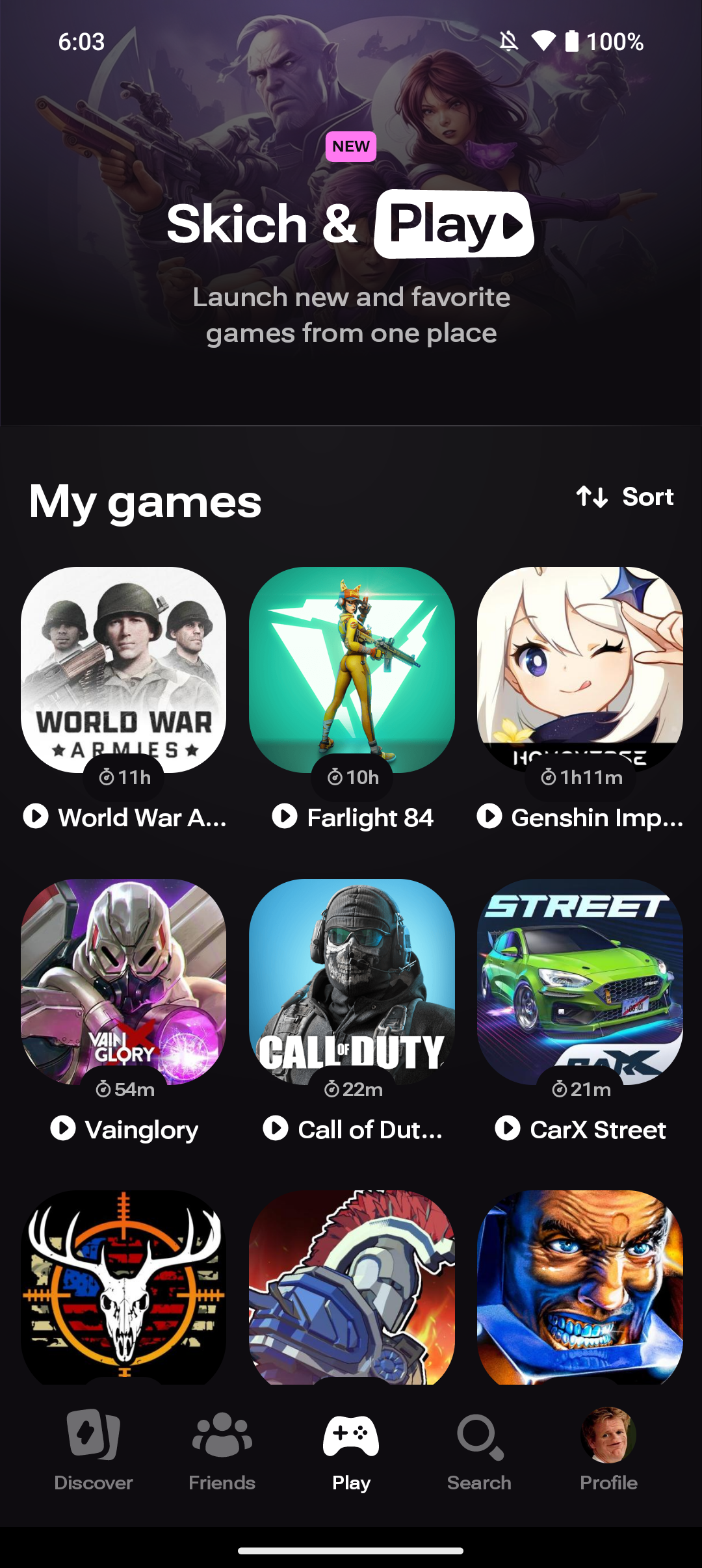The height and width of the screenshot is (1568, 702).
Task: Open the blue-faced fighter game
Action: (580, 1287)
